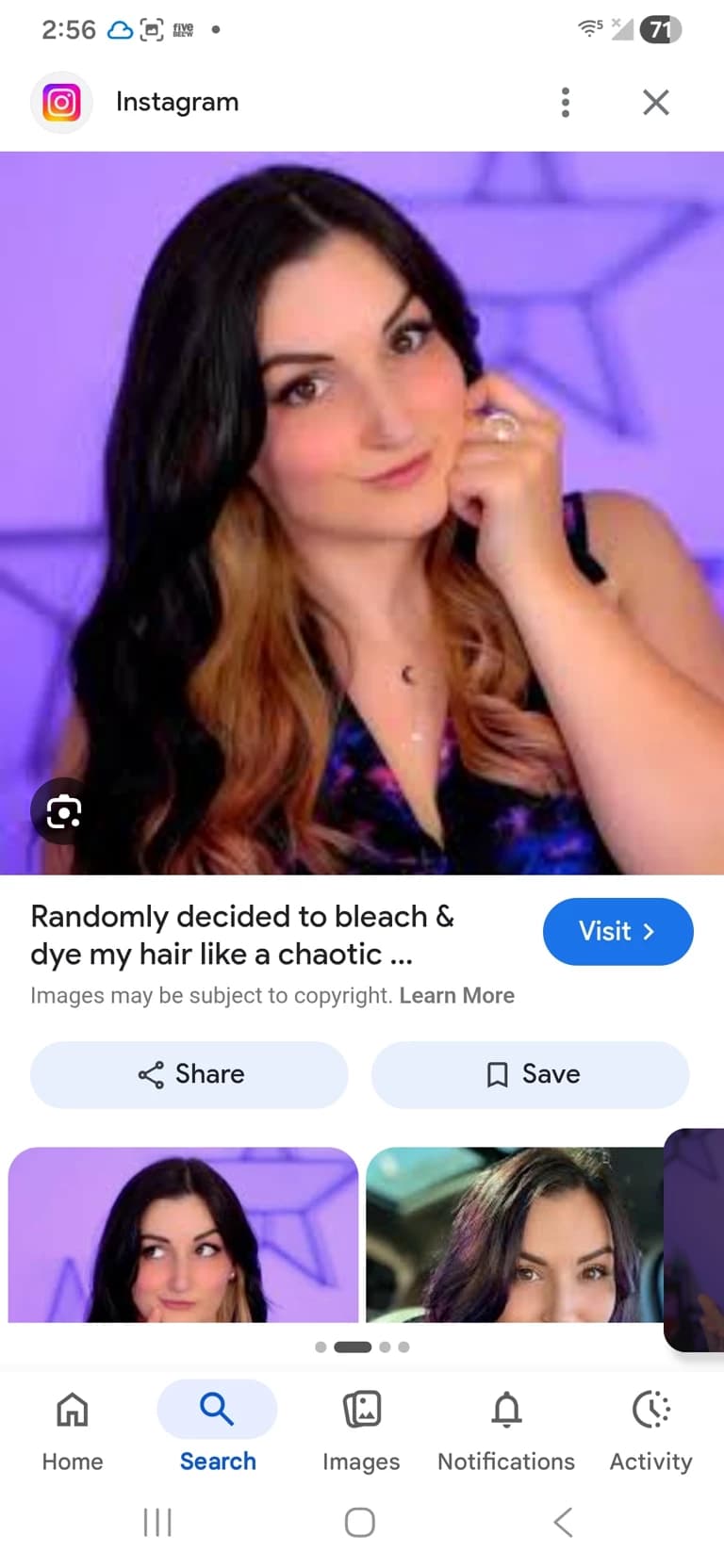Close the image viewer
The image size is (724, 1568).
656,102
